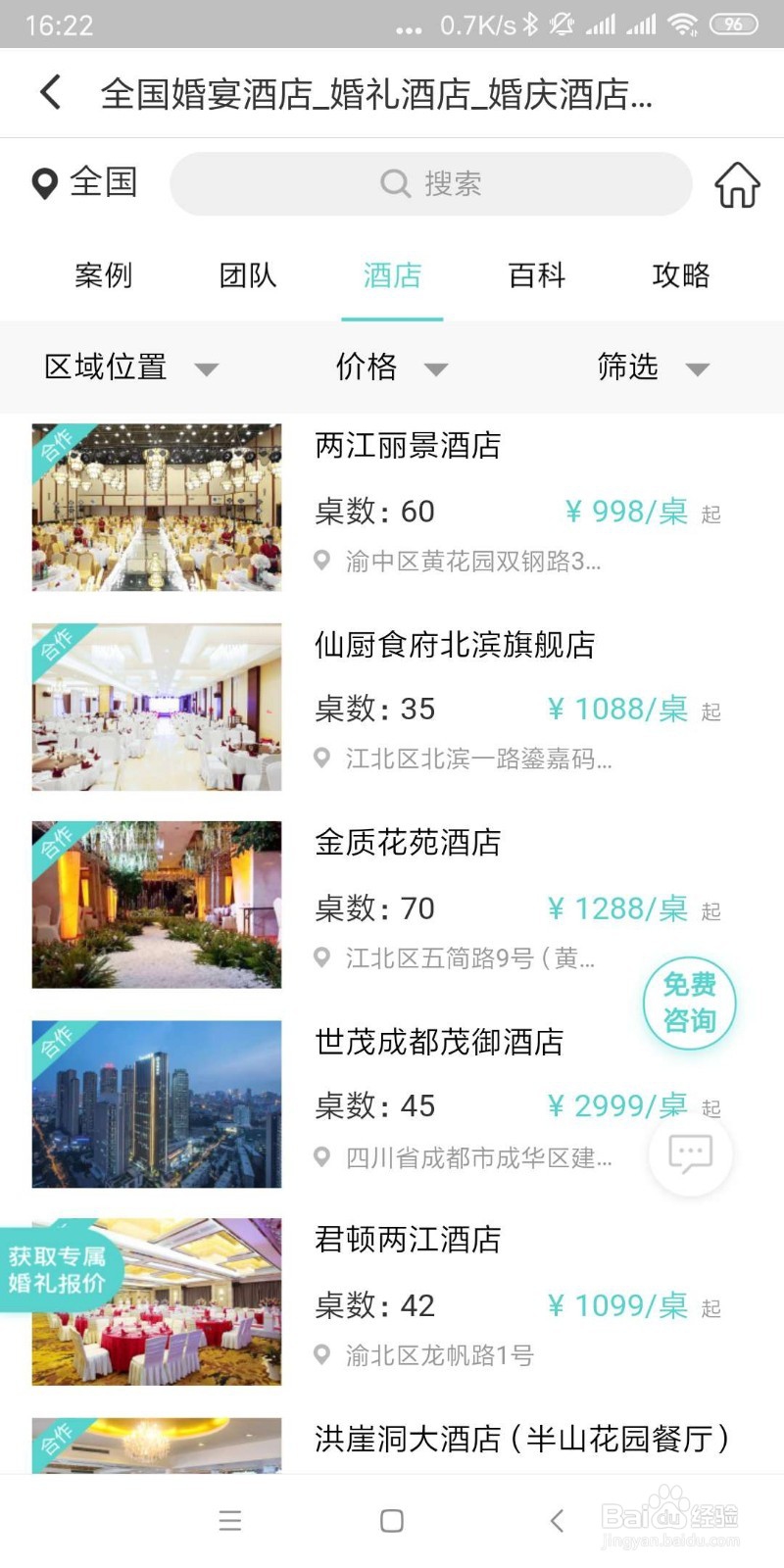Switch to the 团队 tab

pyautogui.click(x=246, y=276)
